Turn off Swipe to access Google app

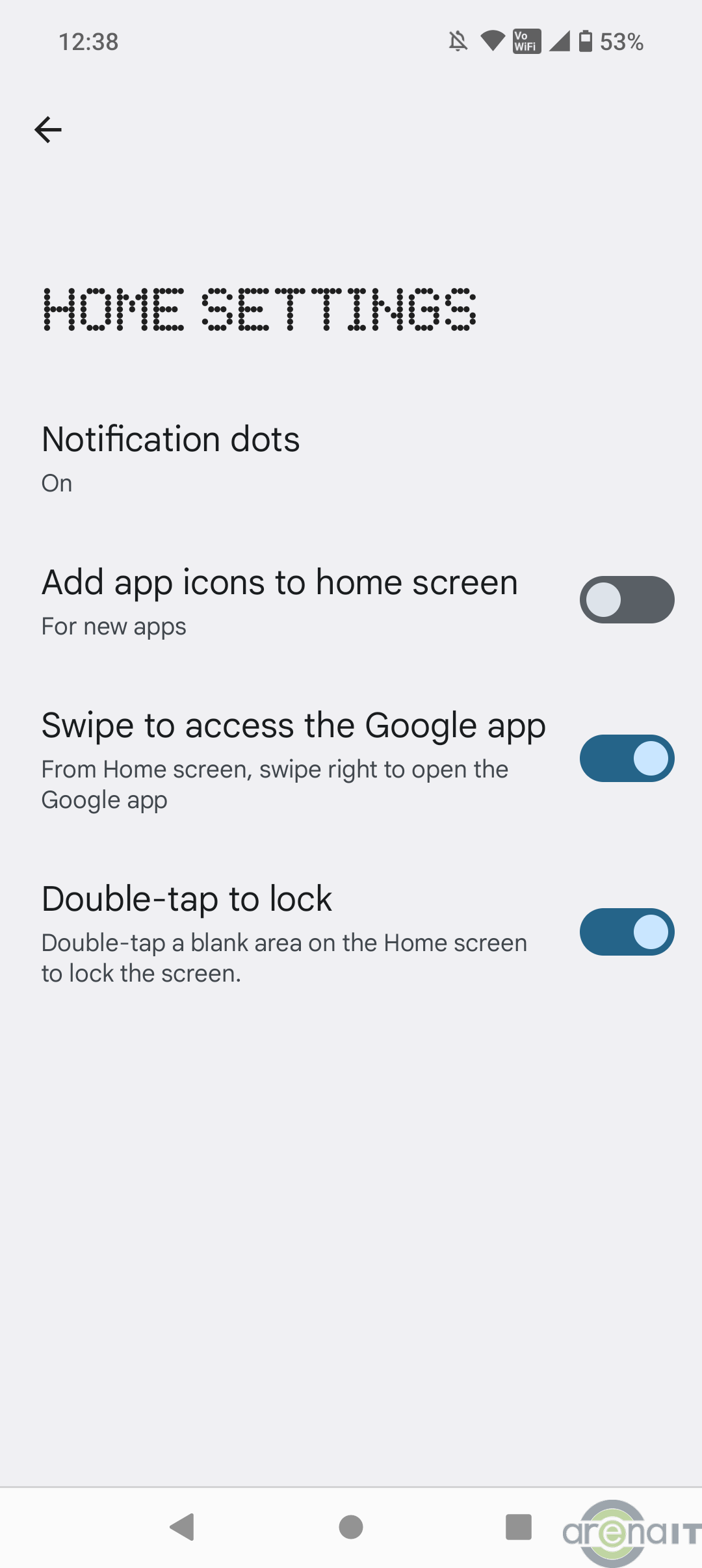627,758
